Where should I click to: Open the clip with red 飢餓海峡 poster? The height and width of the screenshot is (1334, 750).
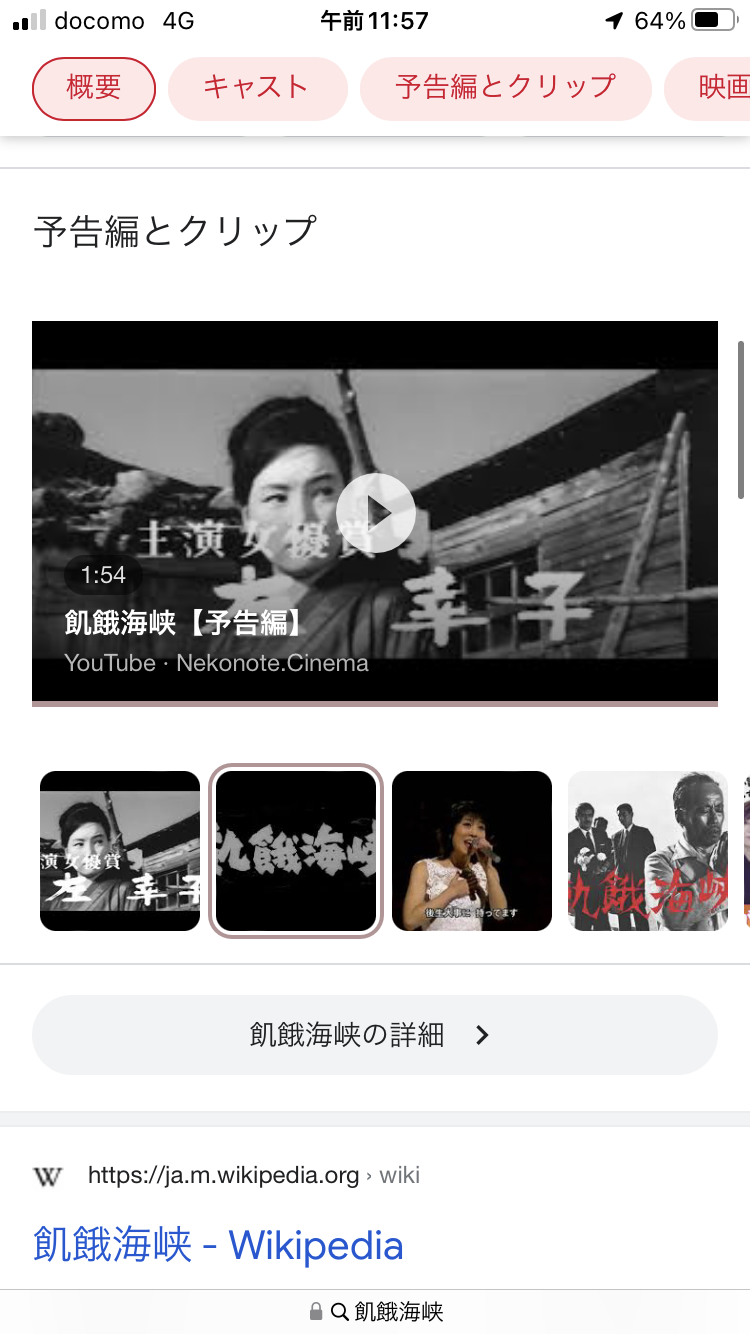coord(648,851)
